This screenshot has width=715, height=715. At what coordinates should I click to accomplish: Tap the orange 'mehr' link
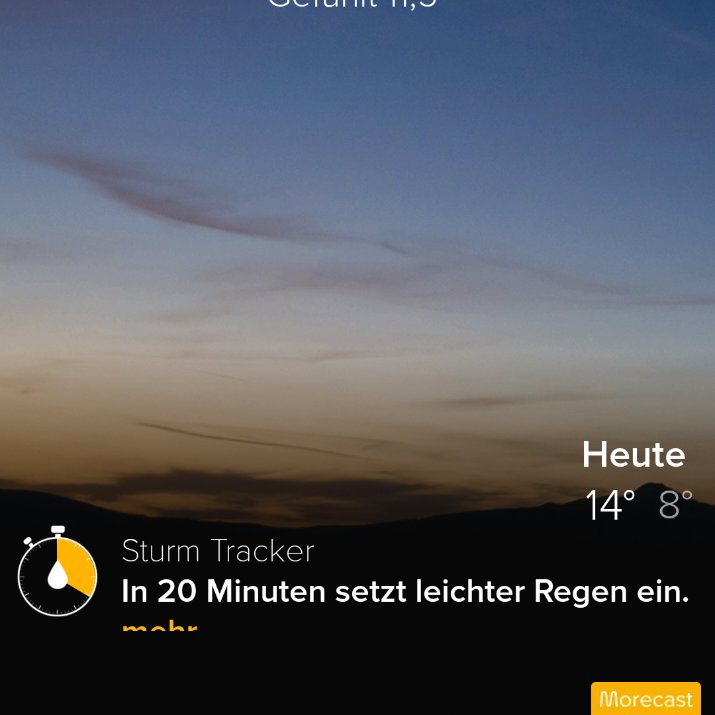pyautogui.click(x=160, y=627)
